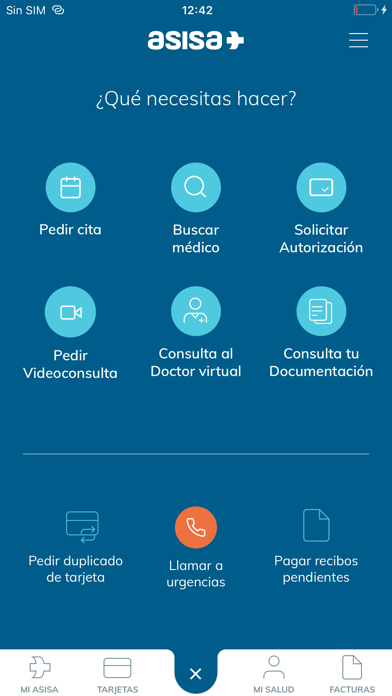This screenshot has width=392, height=696.
Task: Tap Pedir cita
Action: pos(71,199)
